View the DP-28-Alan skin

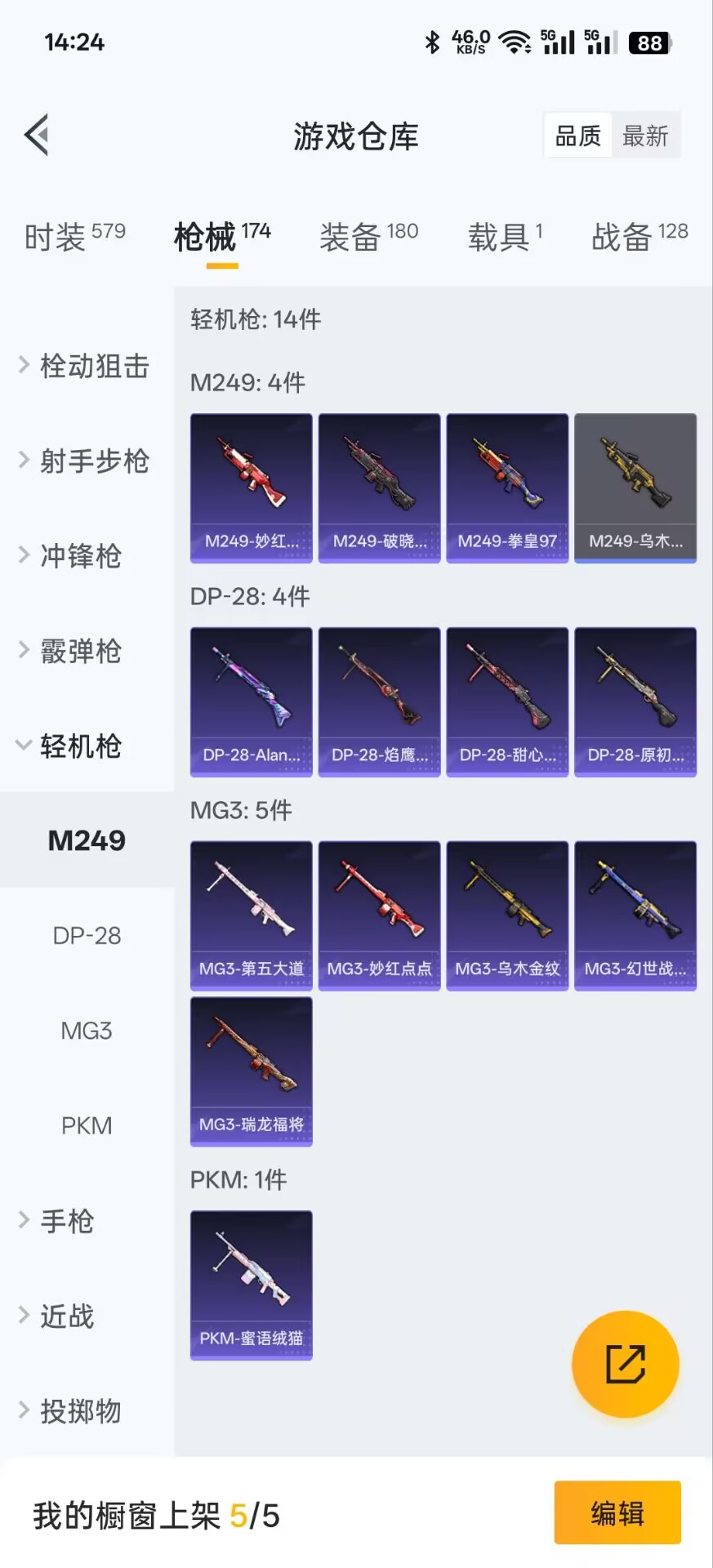pos(252,702)
